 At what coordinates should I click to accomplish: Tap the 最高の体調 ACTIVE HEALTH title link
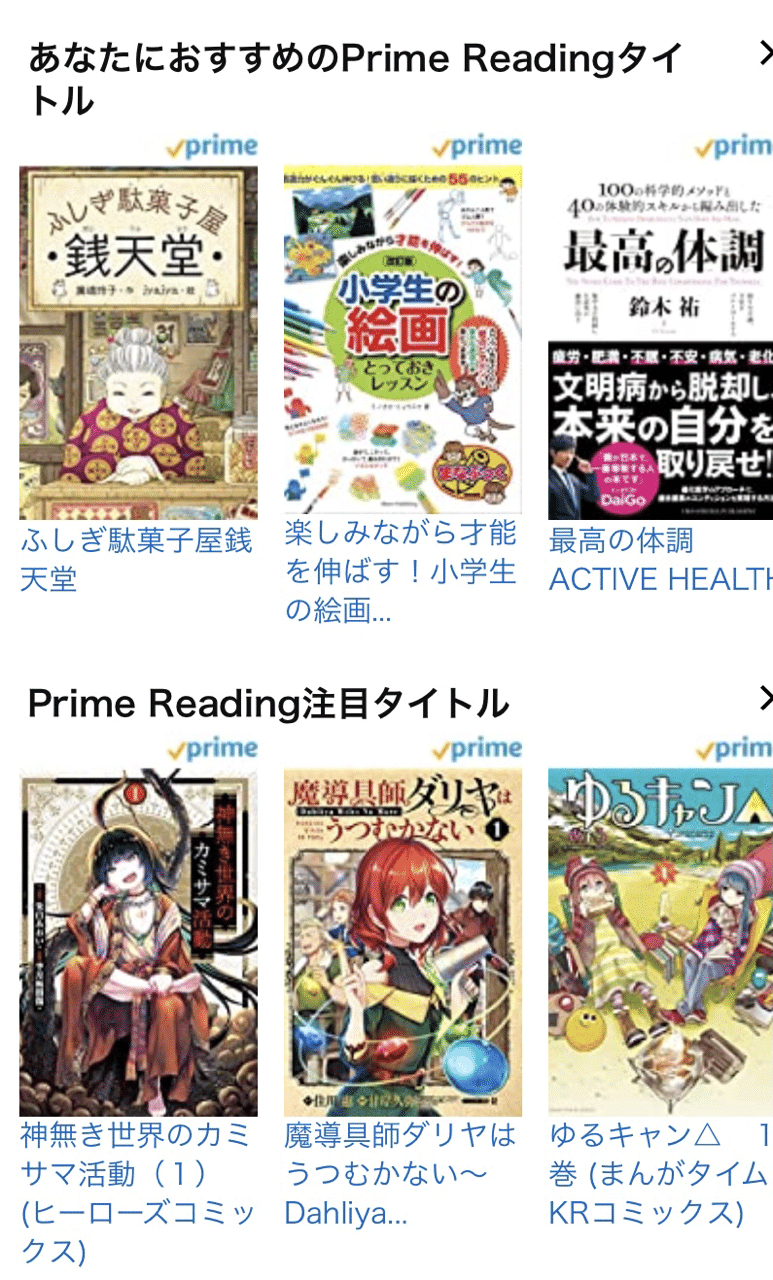(660, 560)
